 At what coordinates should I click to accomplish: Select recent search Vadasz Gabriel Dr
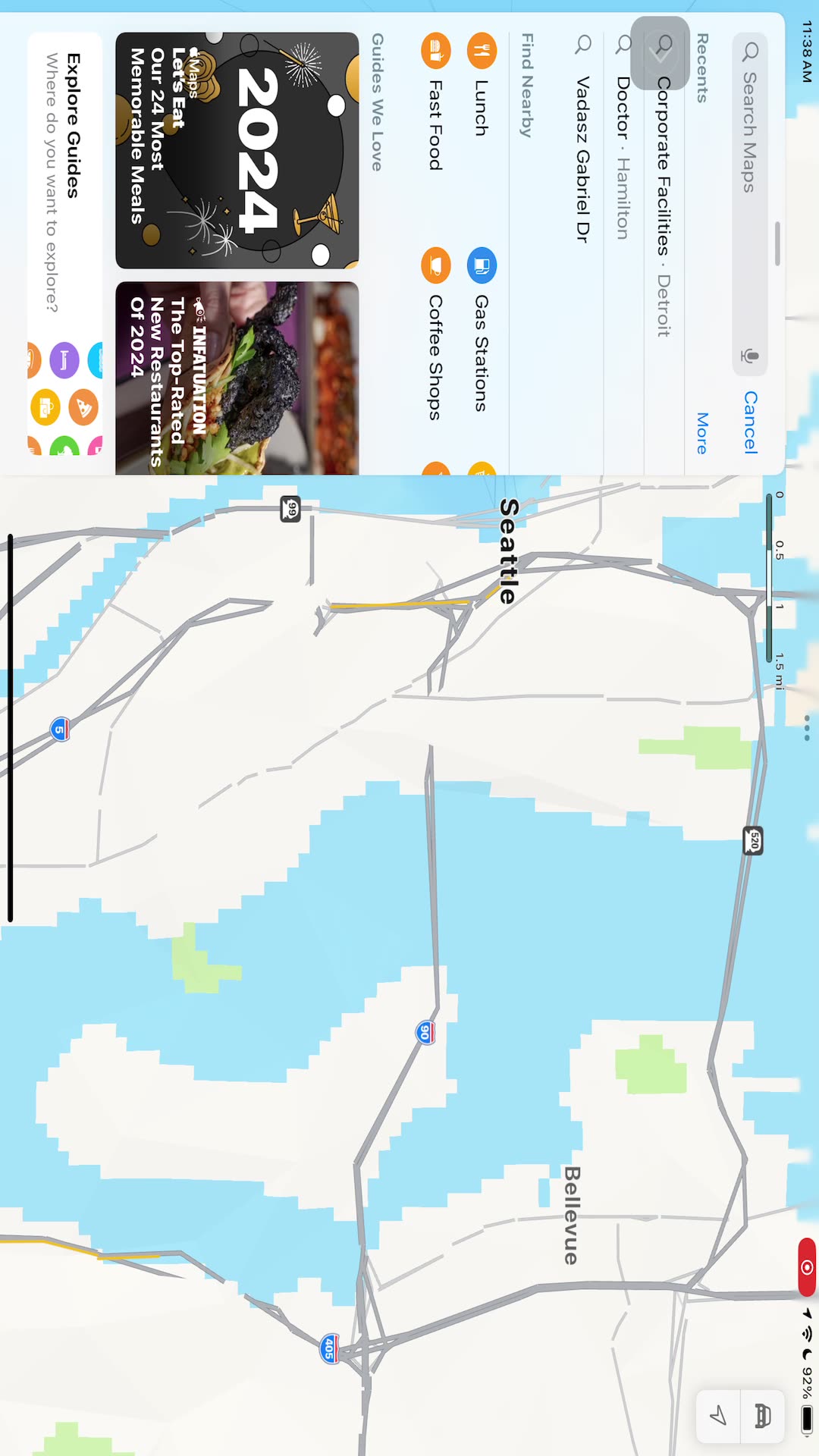[x=582, y=159]
